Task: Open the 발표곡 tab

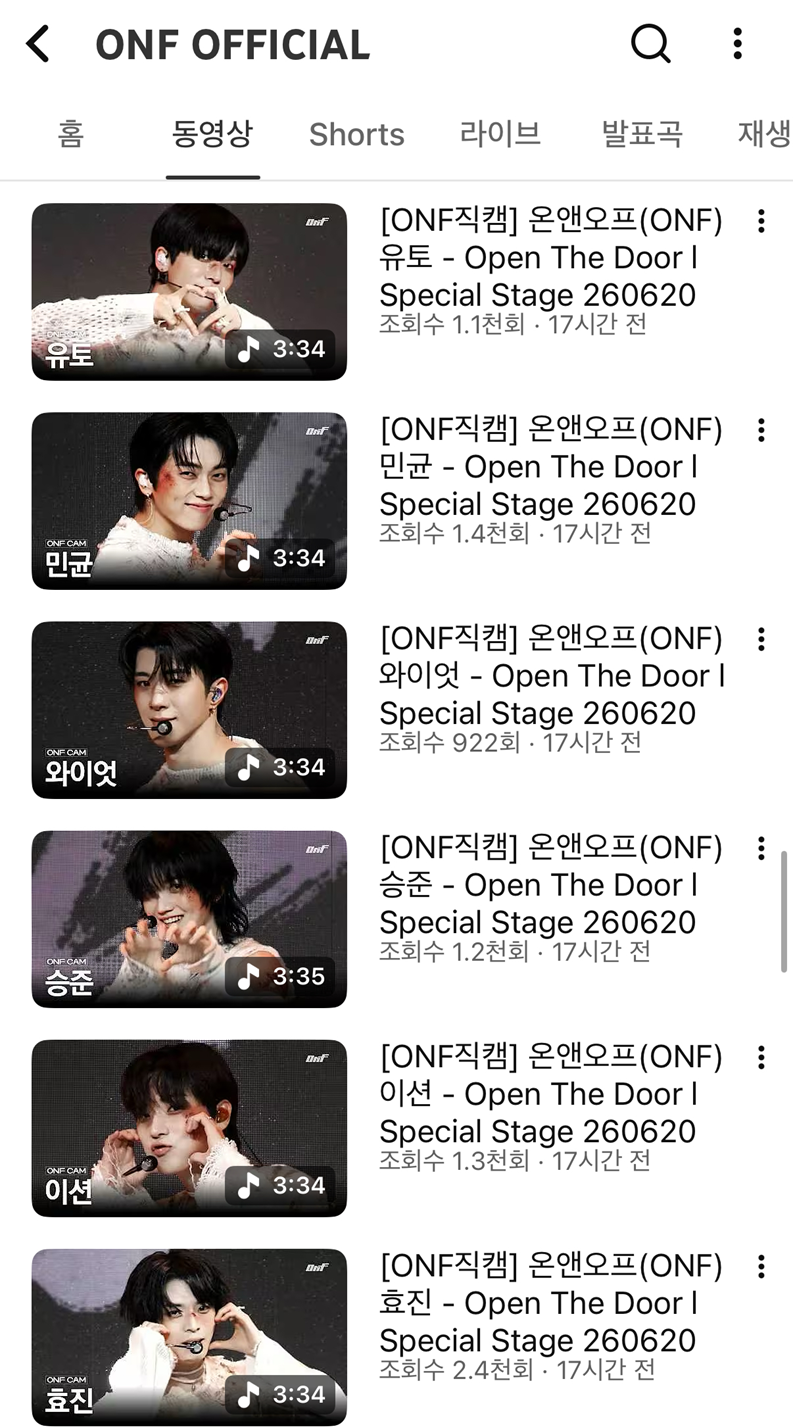Action: 642,133
